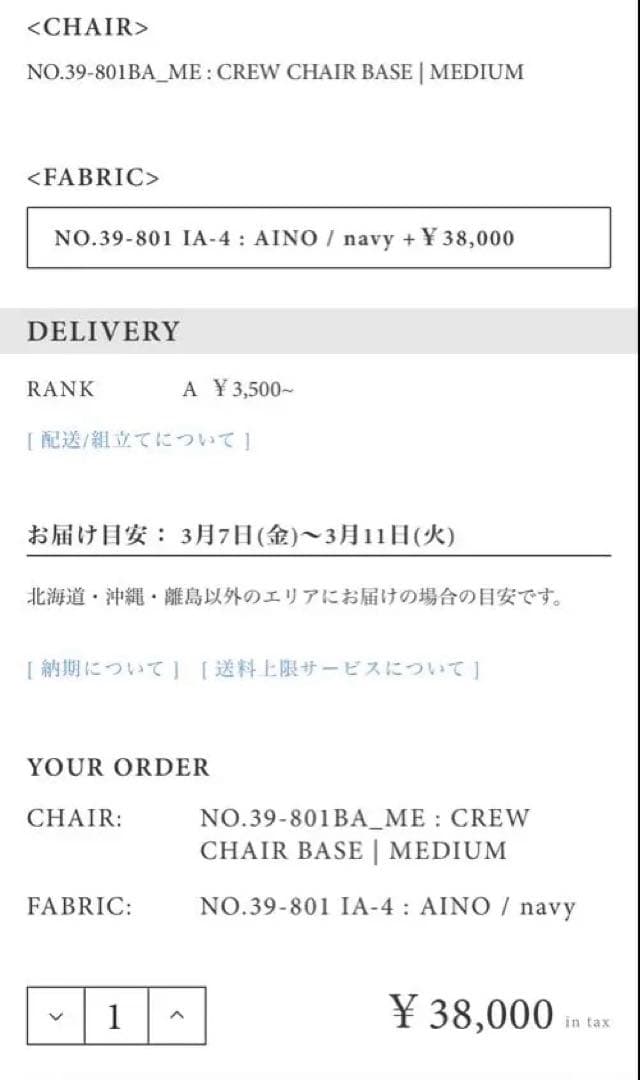Open the fabric dropdown showing AINO / navy
The height and width of the screenshot is (1080, 640).
pyautogui.click(x=318, y=238)
